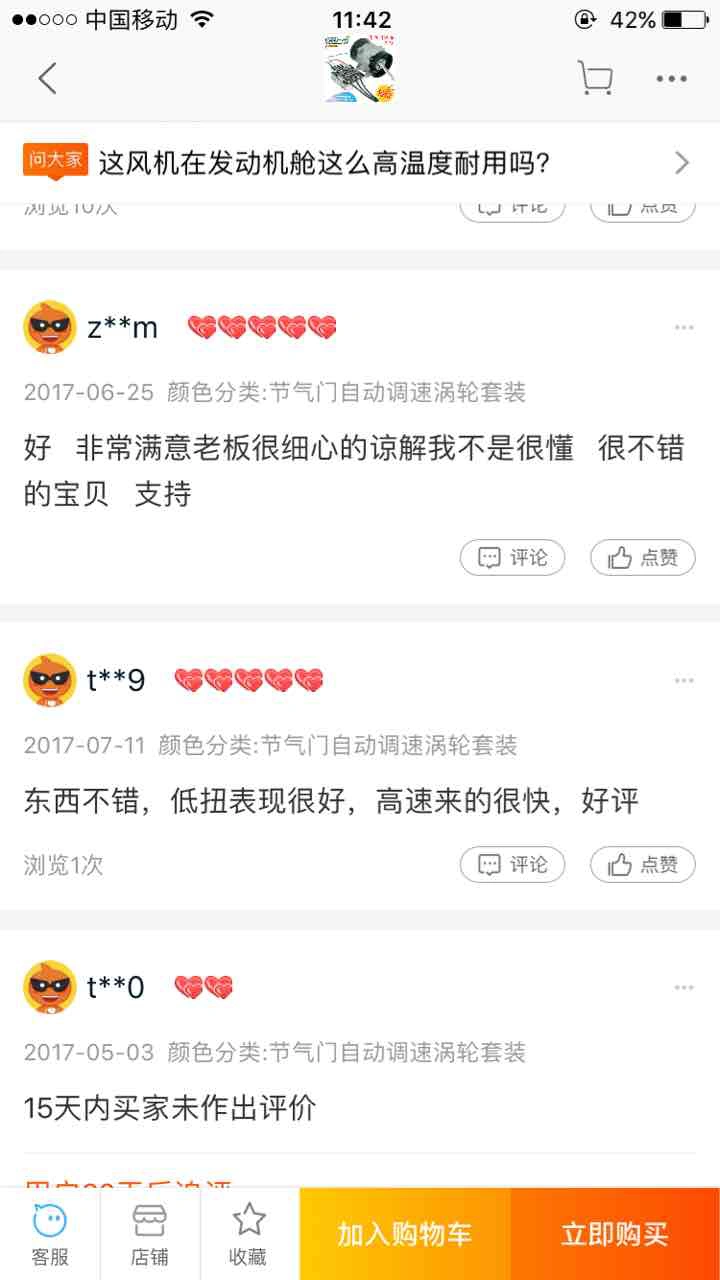Add item to 收藏 favorites
The height and width of the screenshot is (1280, 720).
(249, 1234)
